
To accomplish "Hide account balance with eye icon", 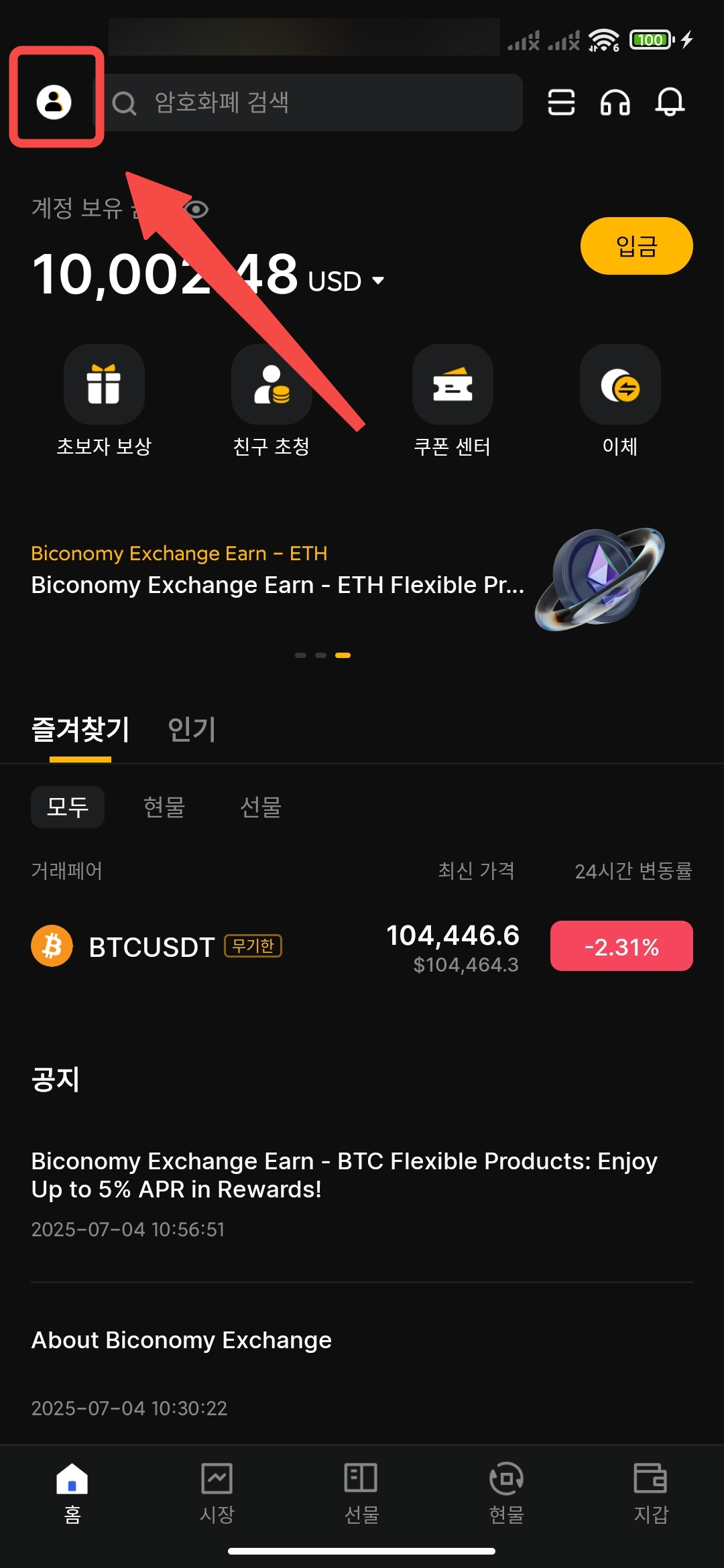I will pos(196,209).
